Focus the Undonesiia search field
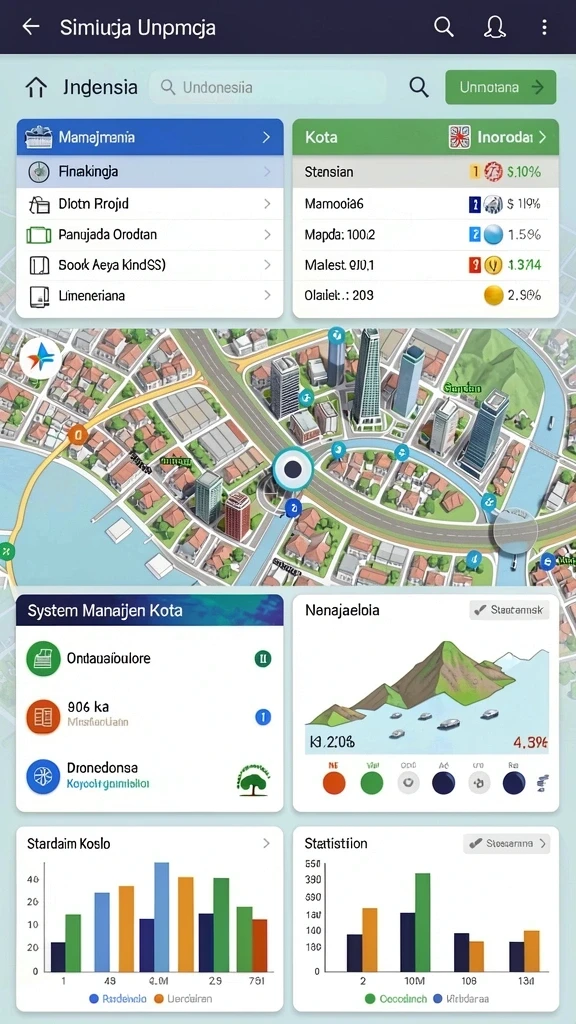 (267, 88)
